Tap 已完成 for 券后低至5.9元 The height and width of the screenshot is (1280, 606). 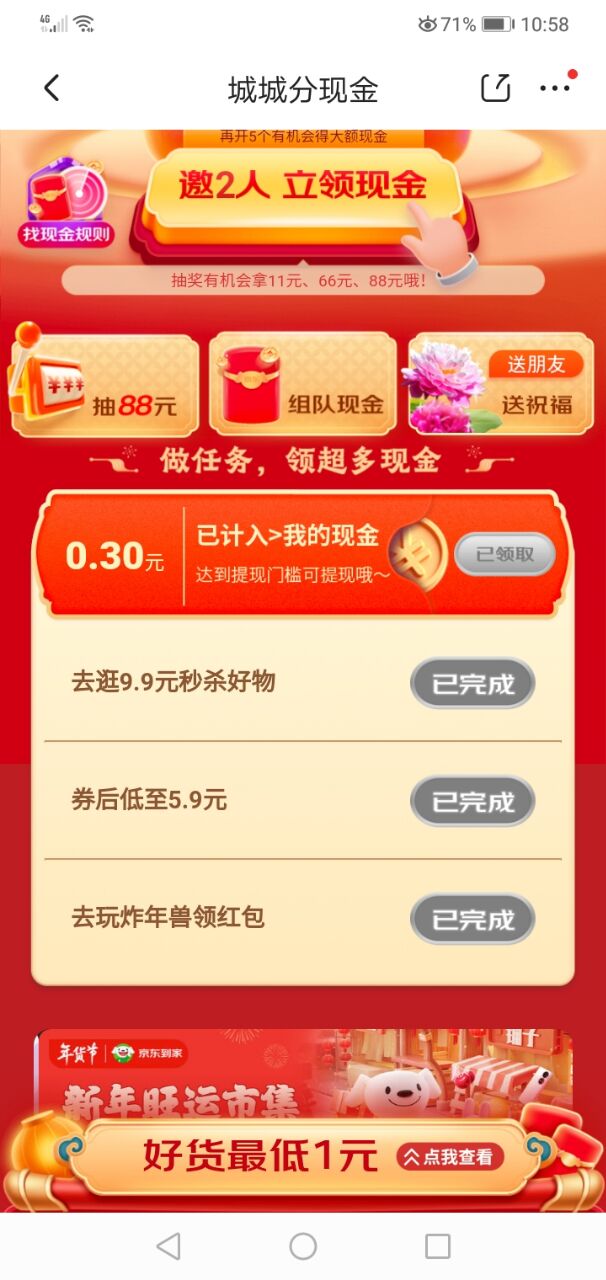tap(473, 801)
